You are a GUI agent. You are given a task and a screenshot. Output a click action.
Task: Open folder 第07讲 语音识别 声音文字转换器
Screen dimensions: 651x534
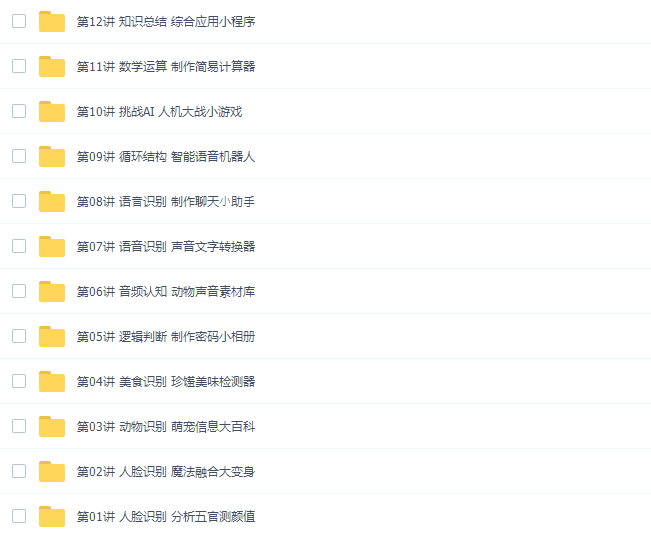165,246
